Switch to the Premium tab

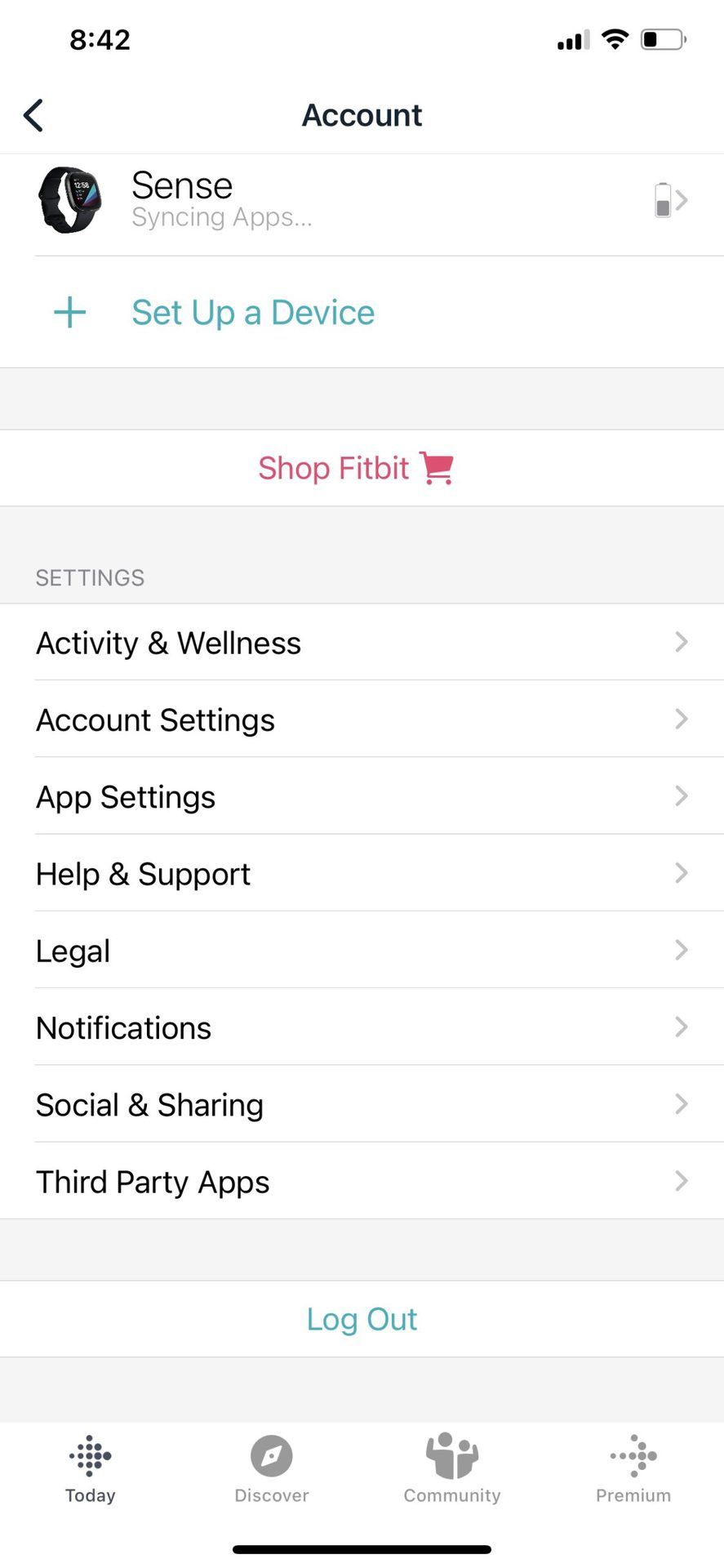(633, 1468)
